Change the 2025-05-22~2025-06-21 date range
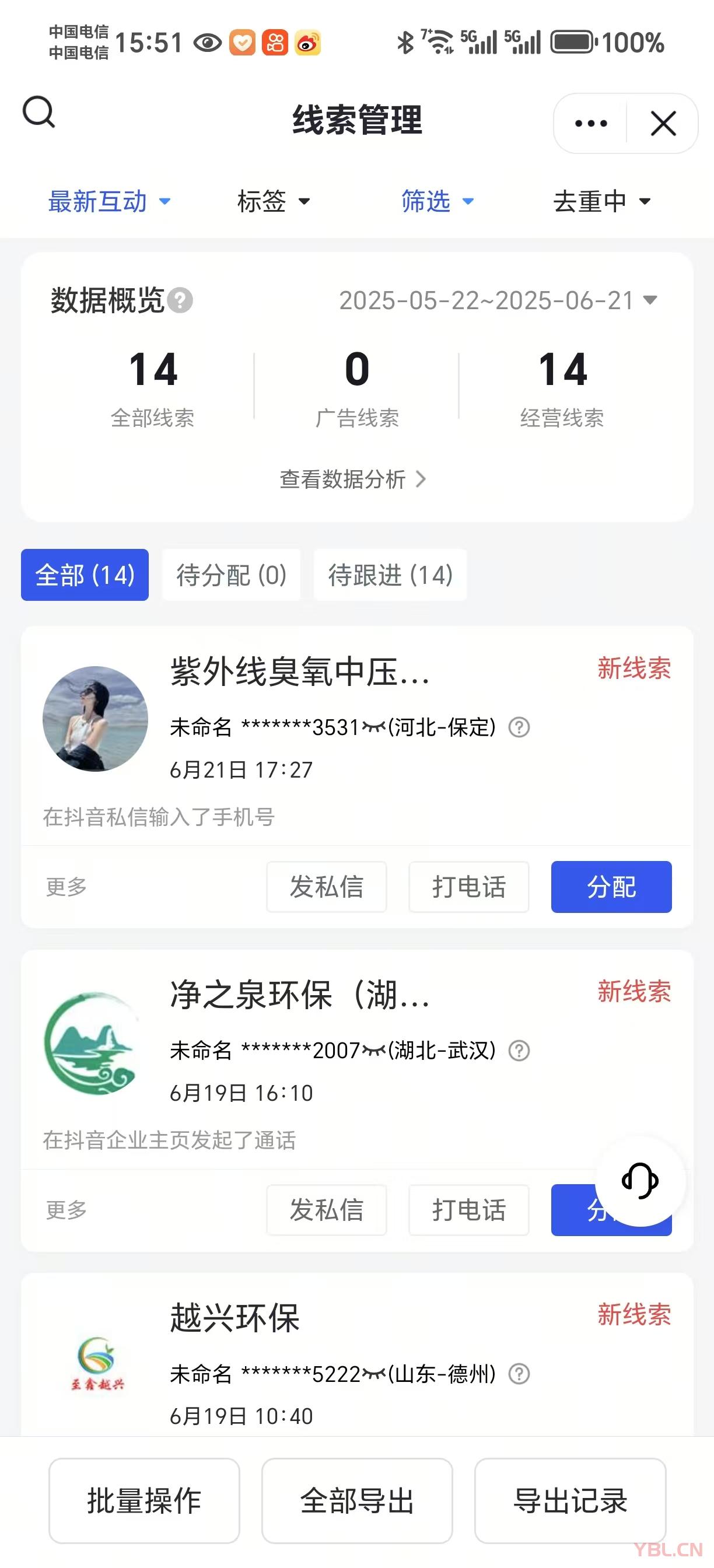This screenshot has width=714, height=1568. pyautogui.click(x=498, y=300)
